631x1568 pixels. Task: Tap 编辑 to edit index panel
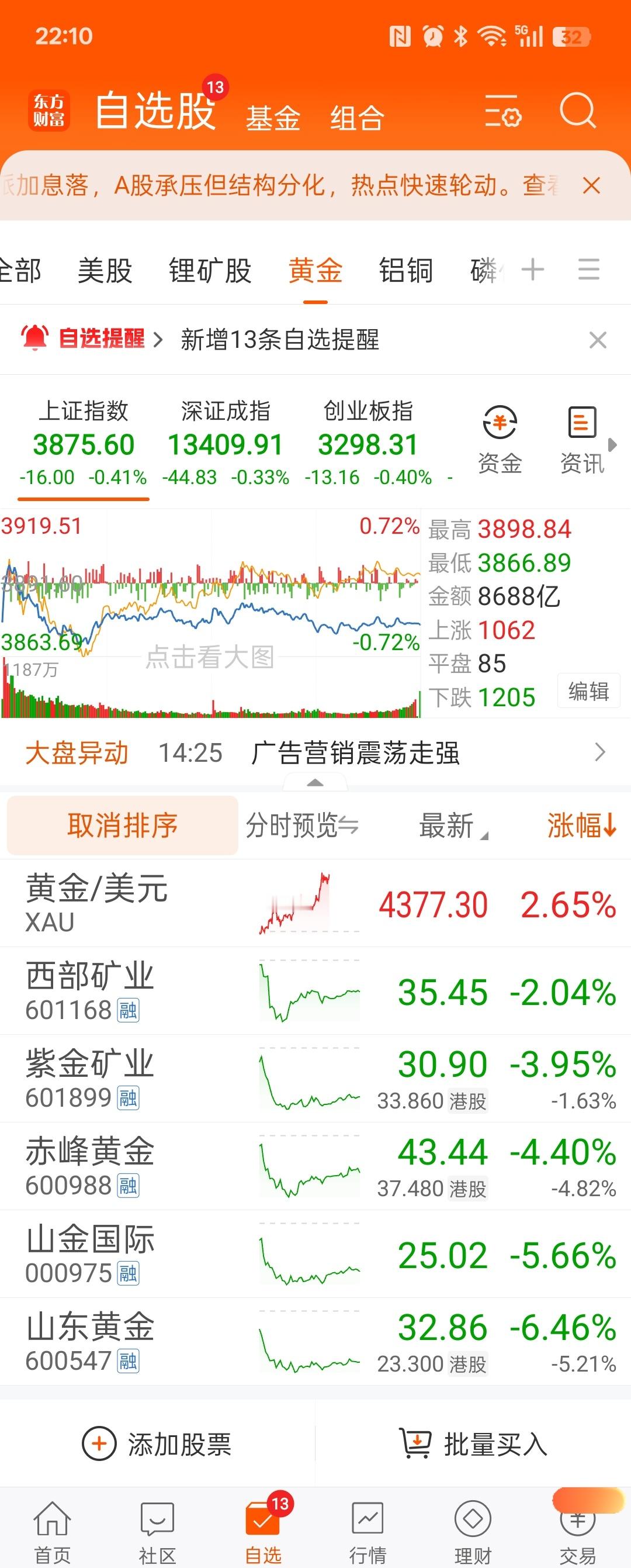pyautogui.click(x=588, y=691)
